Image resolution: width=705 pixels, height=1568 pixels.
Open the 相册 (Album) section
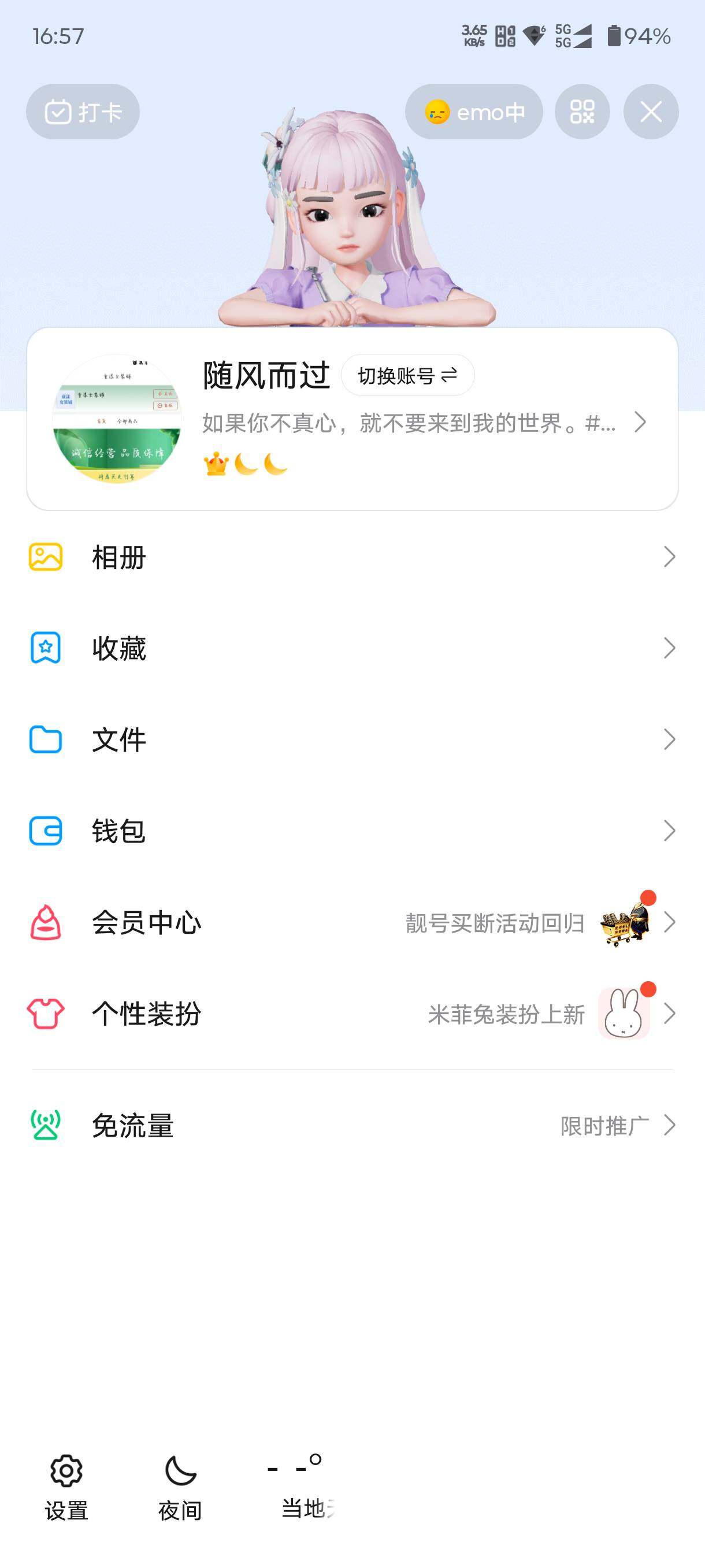pyautogui.click(x=118, y=557)
